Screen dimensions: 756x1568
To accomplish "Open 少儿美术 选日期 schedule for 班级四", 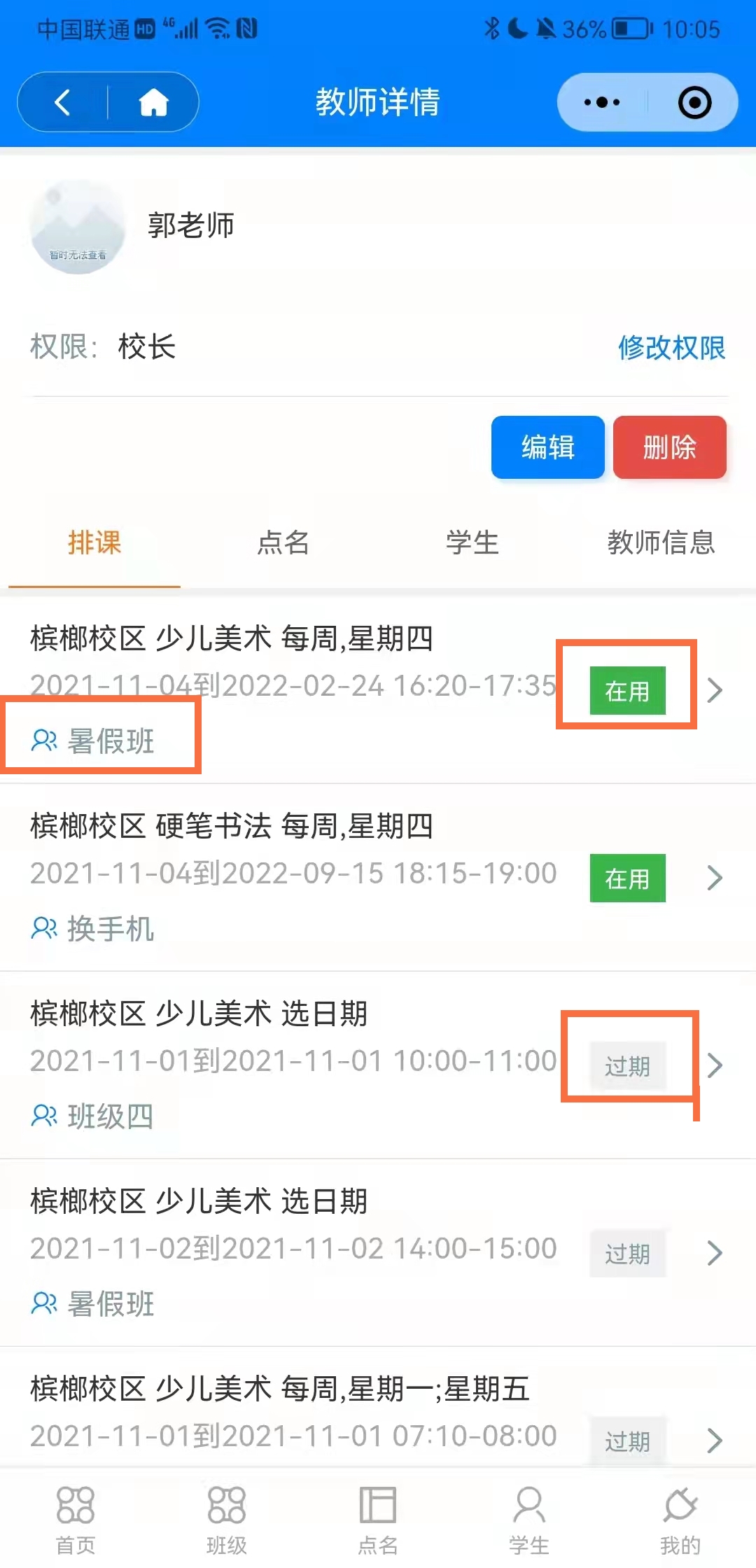I will point(378,1065).
